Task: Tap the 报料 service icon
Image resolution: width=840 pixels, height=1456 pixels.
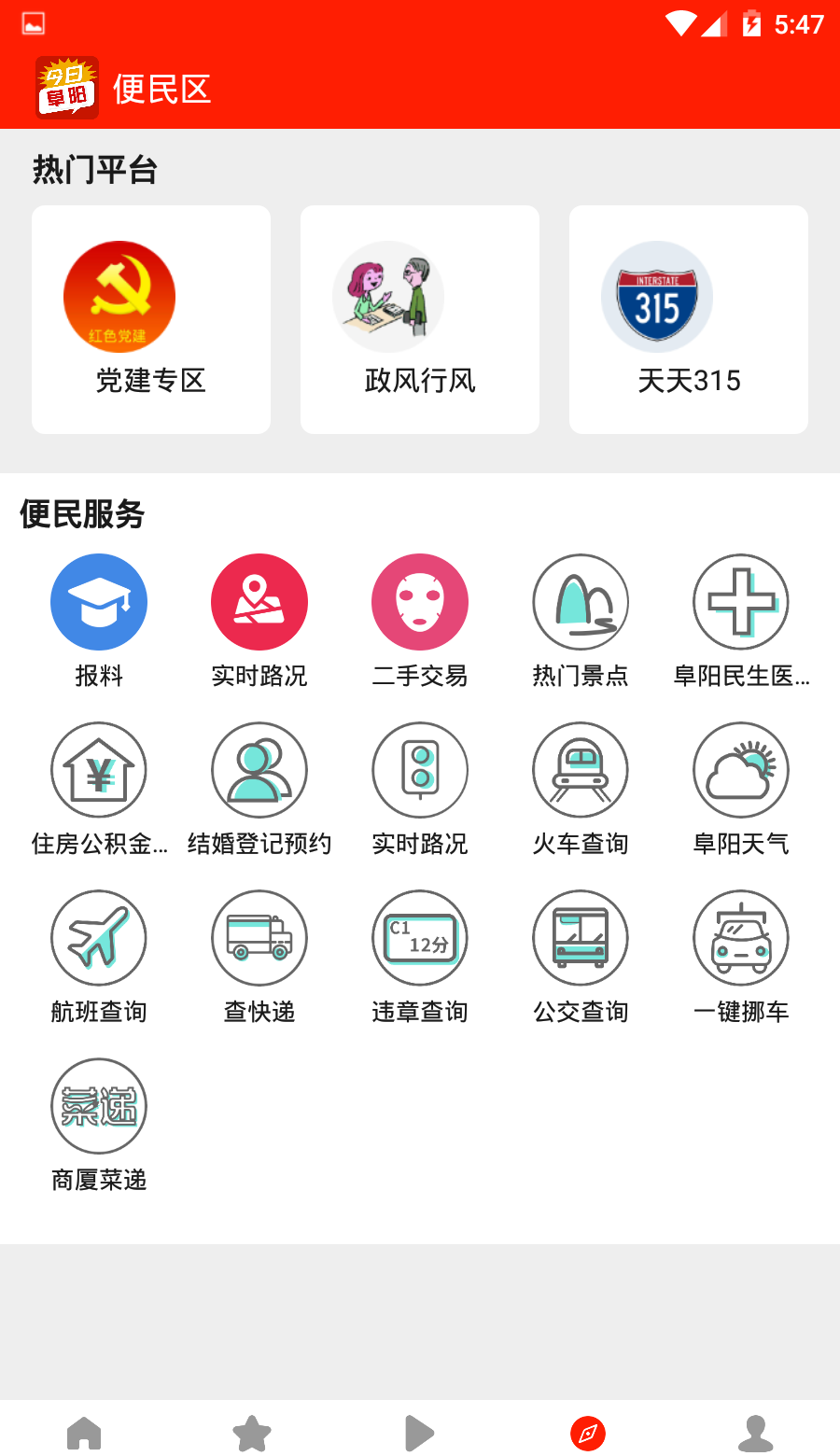Action: click(x=99, y=602)
